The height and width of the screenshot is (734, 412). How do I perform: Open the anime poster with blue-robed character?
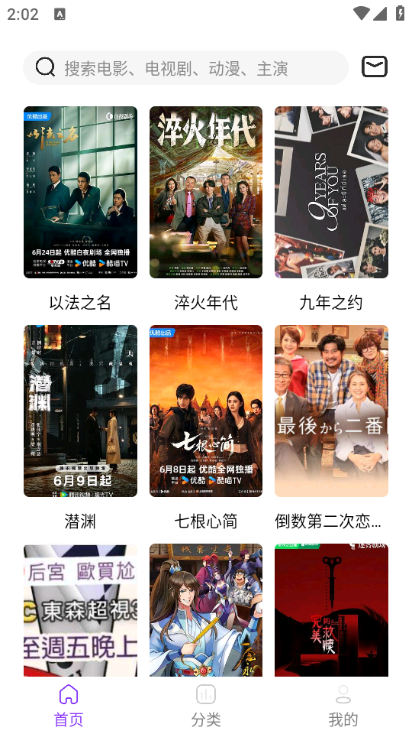pos(206,610)
